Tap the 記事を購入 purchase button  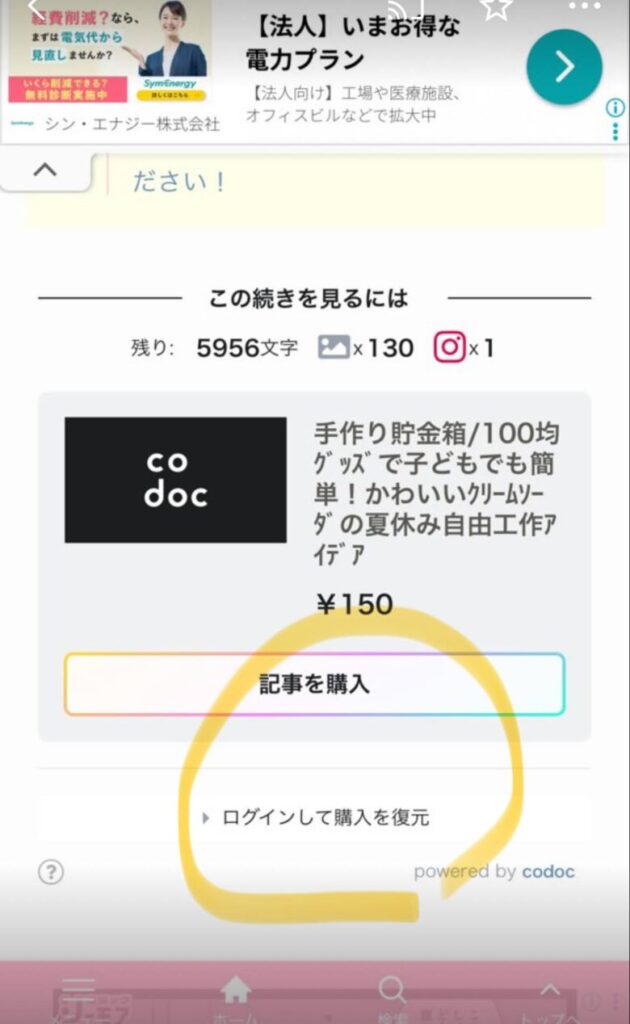(x=314, y=684)
